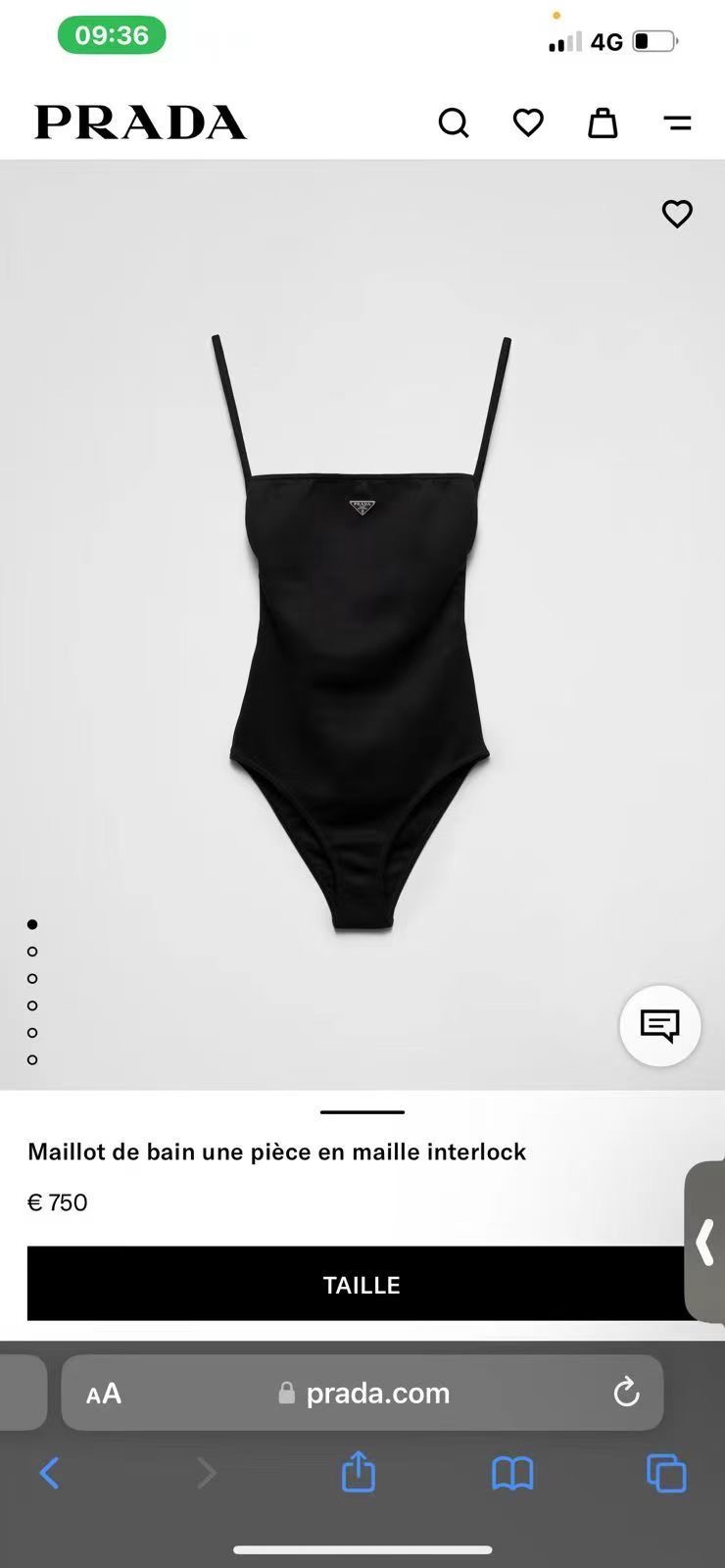Open the TAILLE size selector
The width and height of the screenshot is (725, 1568).
pos(361,1284)
